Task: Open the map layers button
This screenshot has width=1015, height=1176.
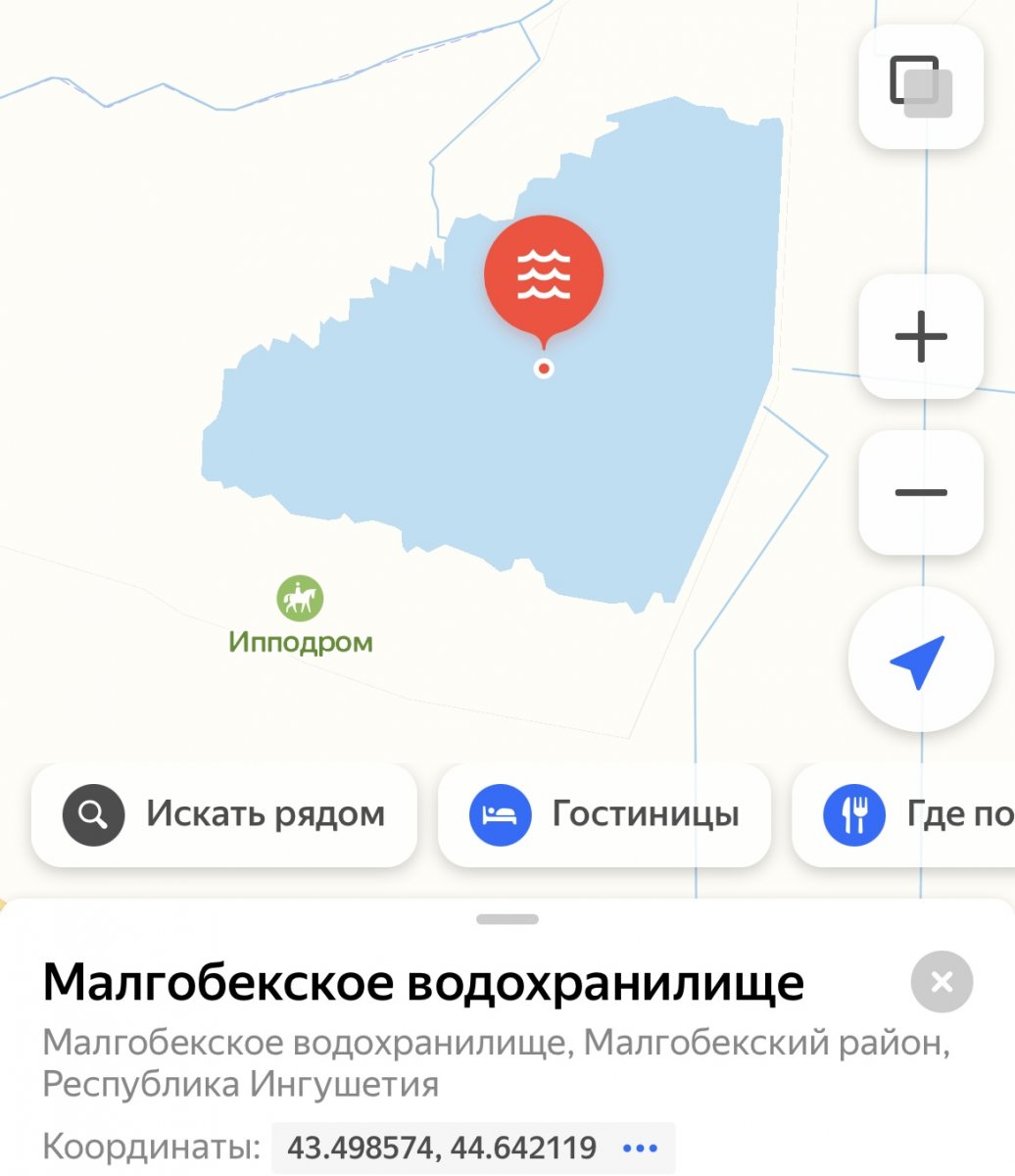Action: [x=920, y=86]
